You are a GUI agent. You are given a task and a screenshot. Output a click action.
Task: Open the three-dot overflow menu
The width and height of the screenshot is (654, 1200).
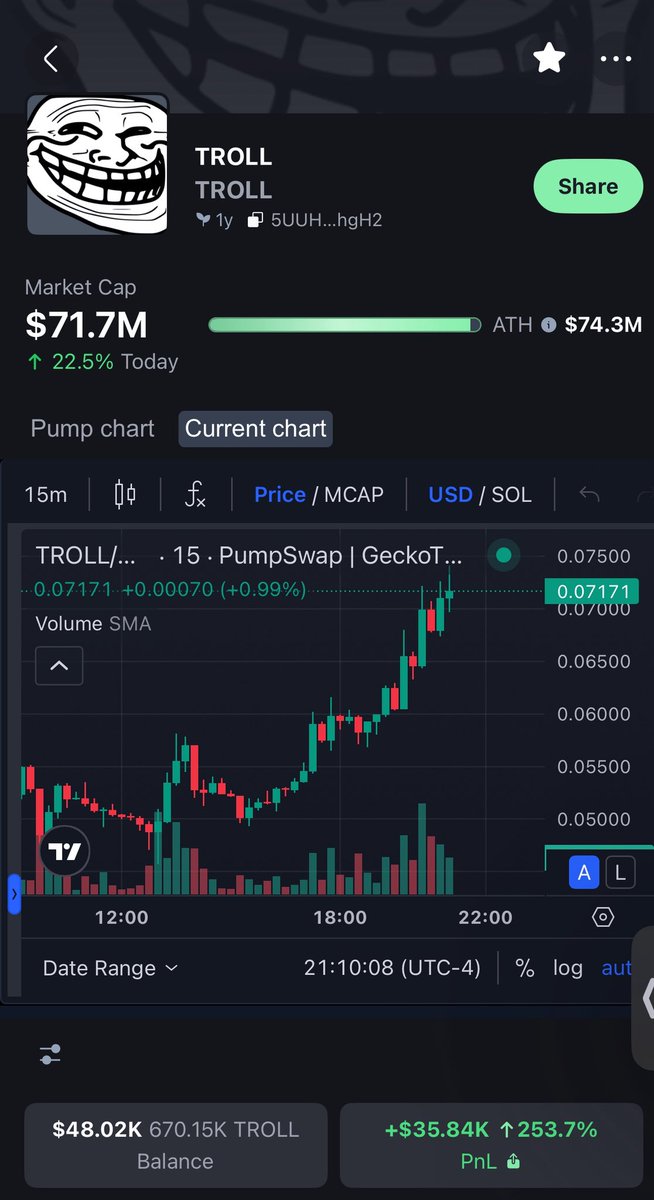[616, 59]
